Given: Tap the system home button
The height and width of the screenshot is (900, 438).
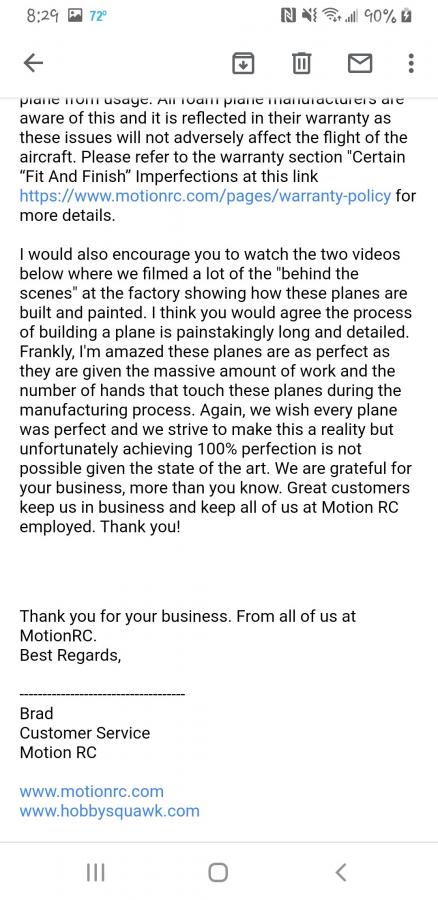Looking at the screenshot, I should point(218,872).
